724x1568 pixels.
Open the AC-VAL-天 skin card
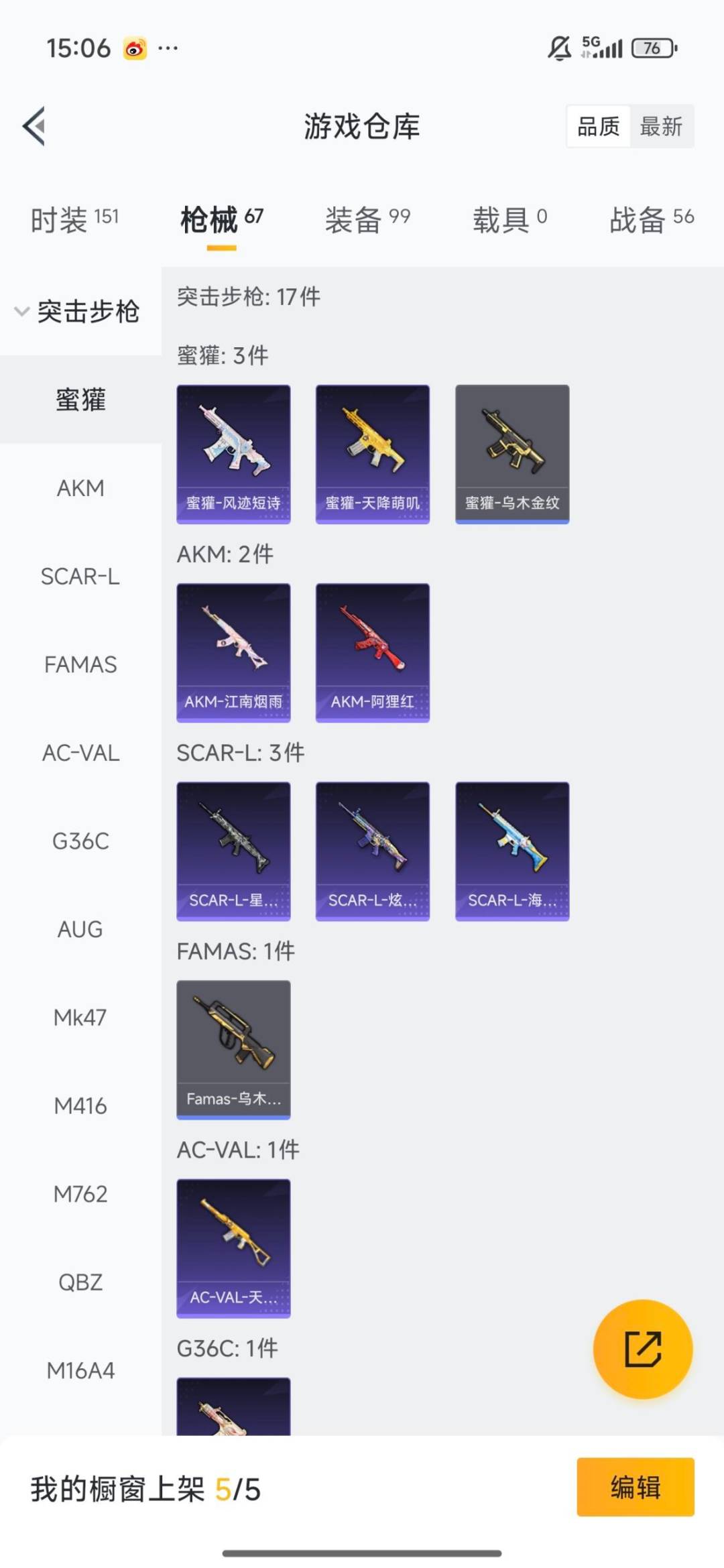click(233, 1248)
